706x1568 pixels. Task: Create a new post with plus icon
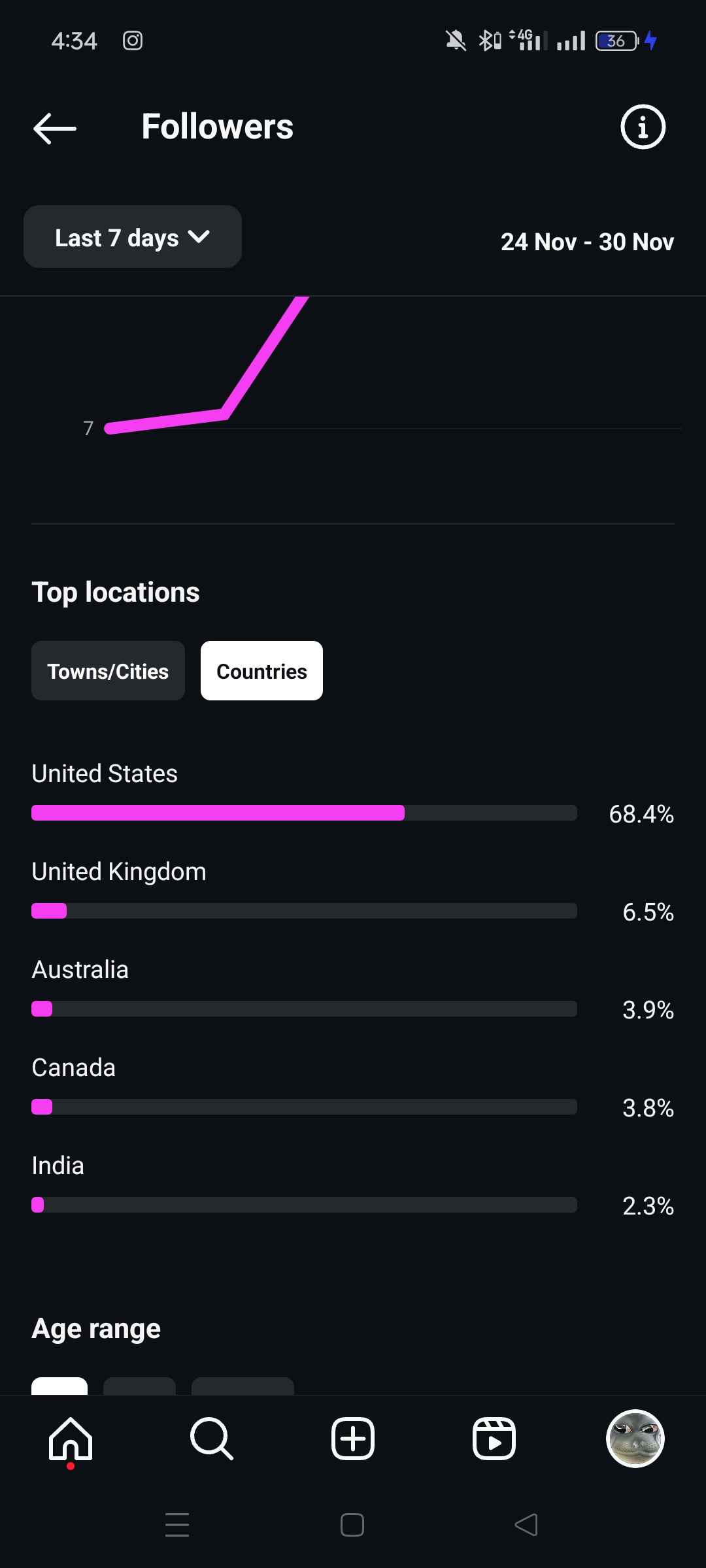[353, 1439]
